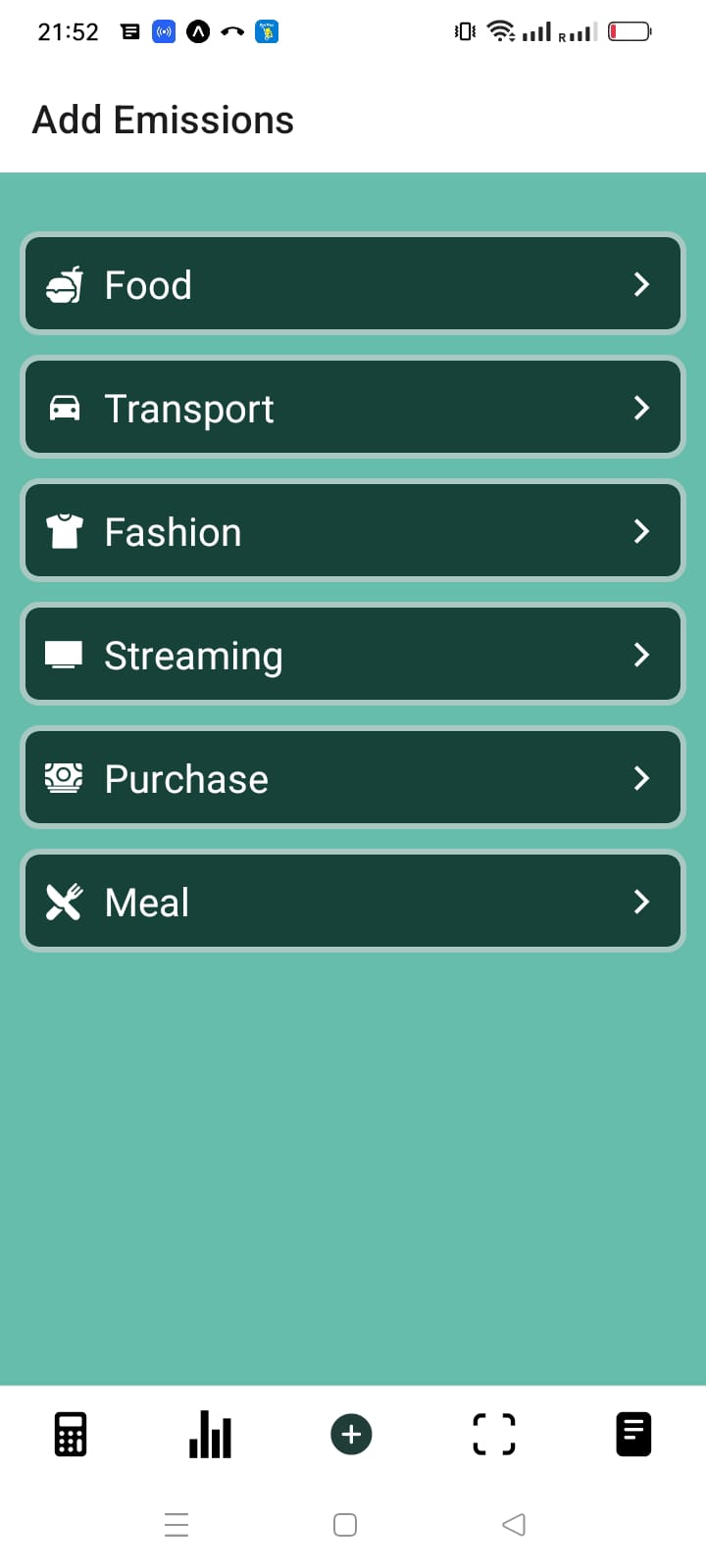This screenshot has height=1568, width=706.
Task: Open the statistics bar chart view
Action: coord(209,1434)
